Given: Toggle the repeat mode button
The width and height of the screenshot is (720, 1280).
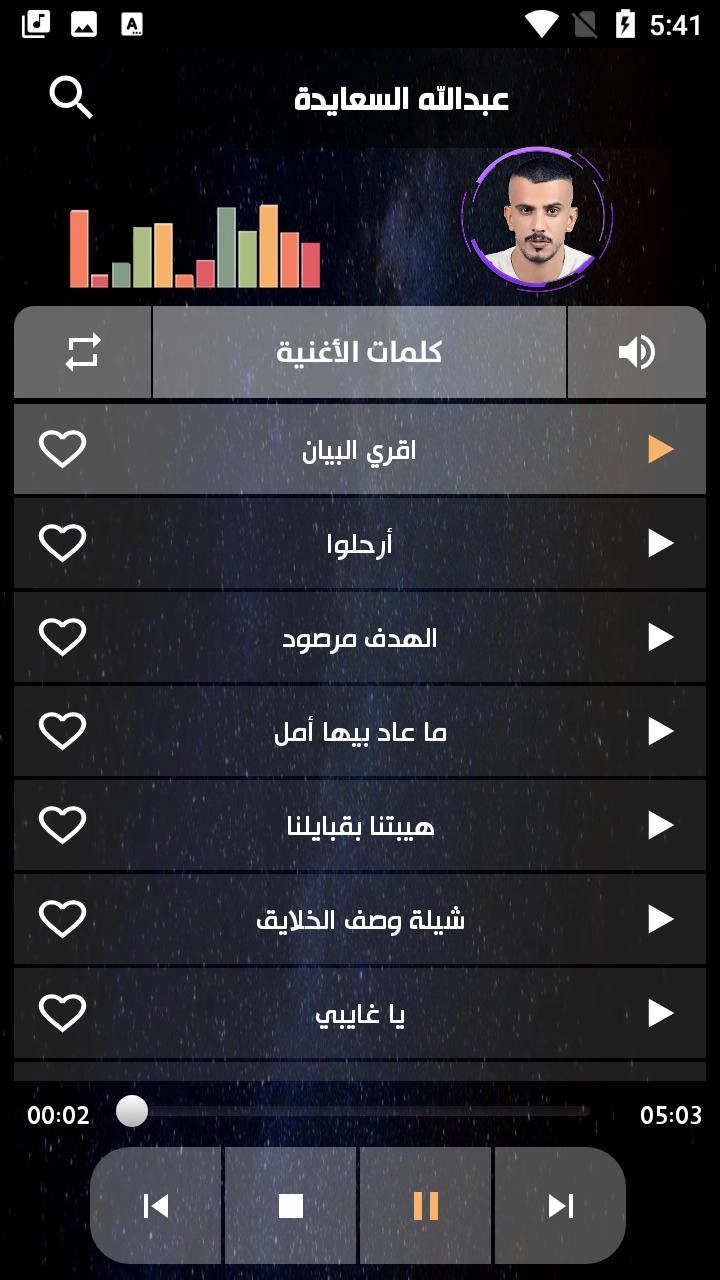Looking at the screenshot, I should pyautogui.click(x=83, y=352).
